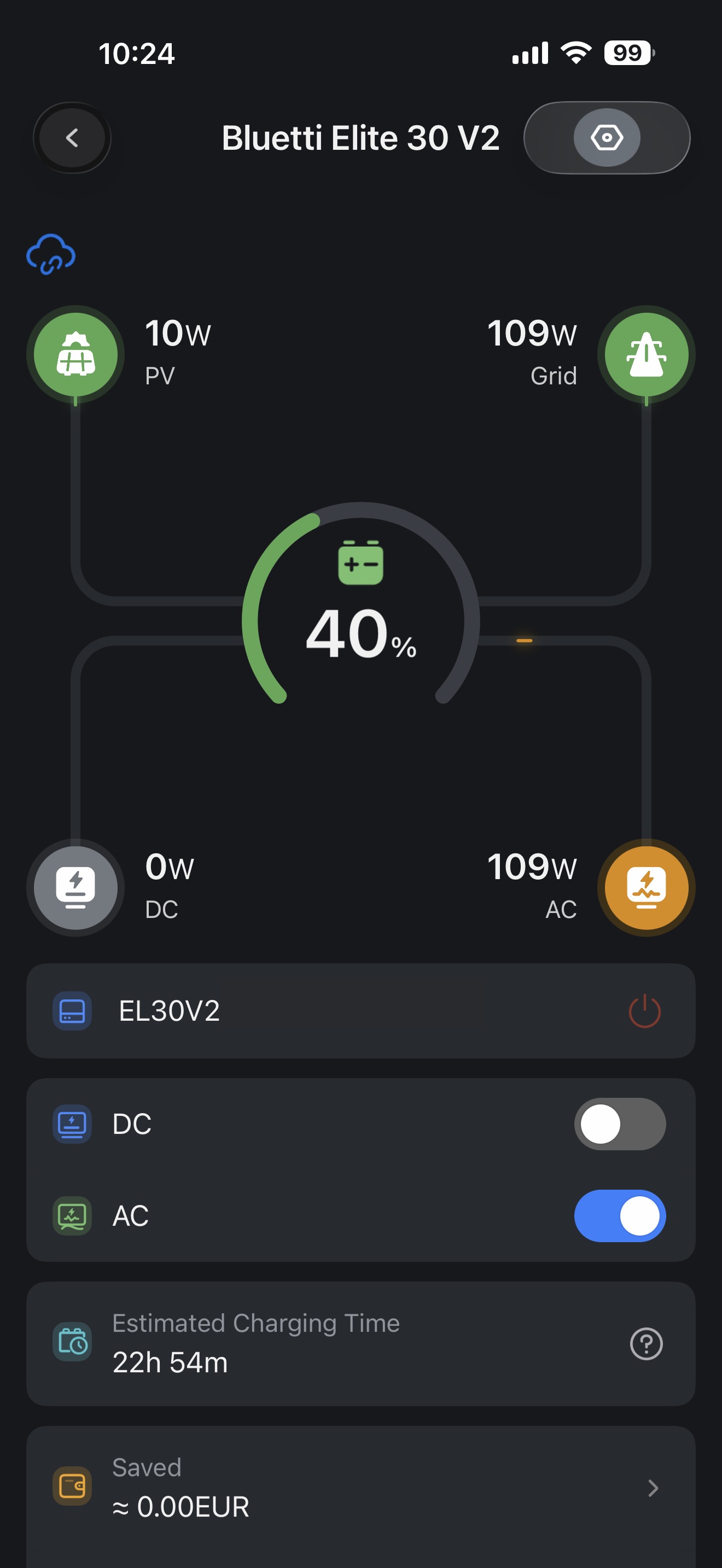Tap the EL30V2 power button
This screenshot has height=1568, width=722.
click(x=644, y=1011)
